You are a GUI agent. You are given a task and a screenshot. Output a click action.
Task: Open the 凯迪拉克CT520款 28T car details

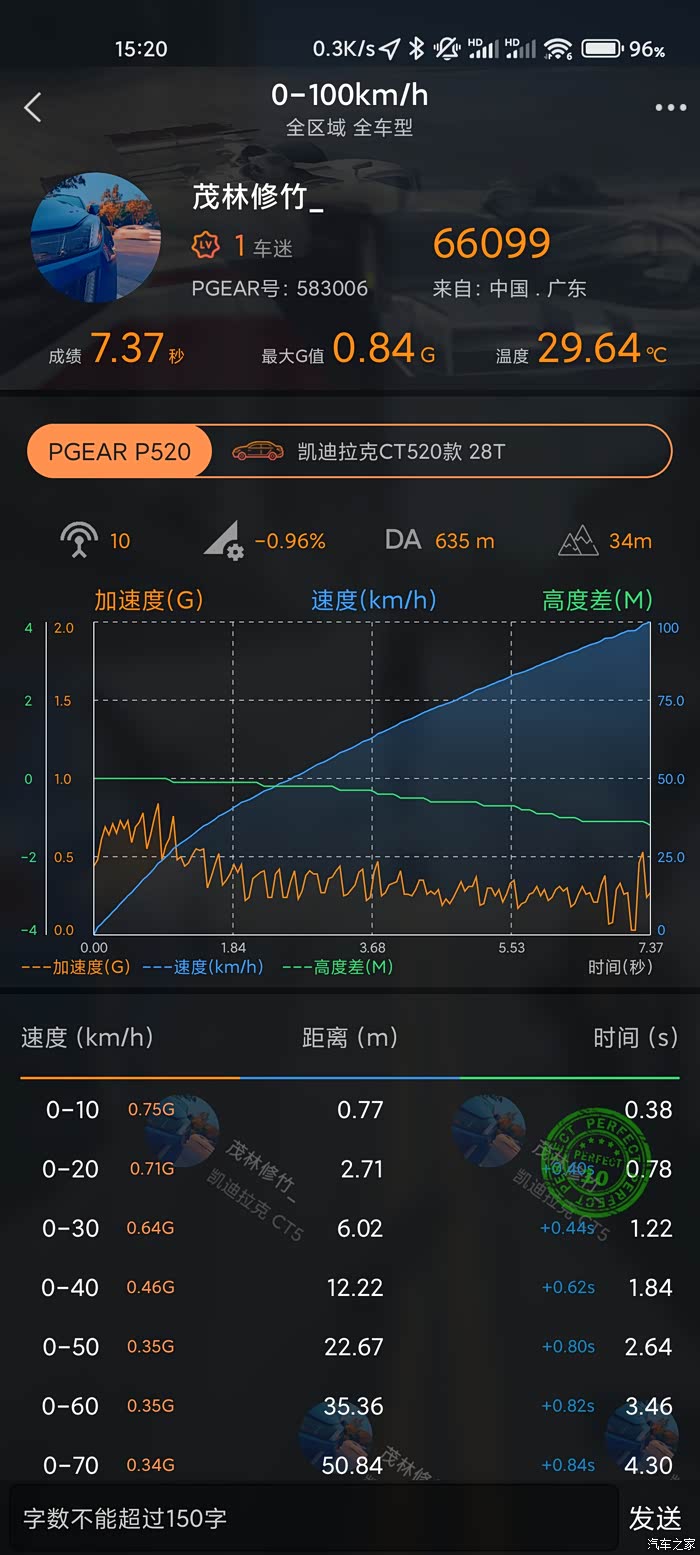[x=400, y=452]
